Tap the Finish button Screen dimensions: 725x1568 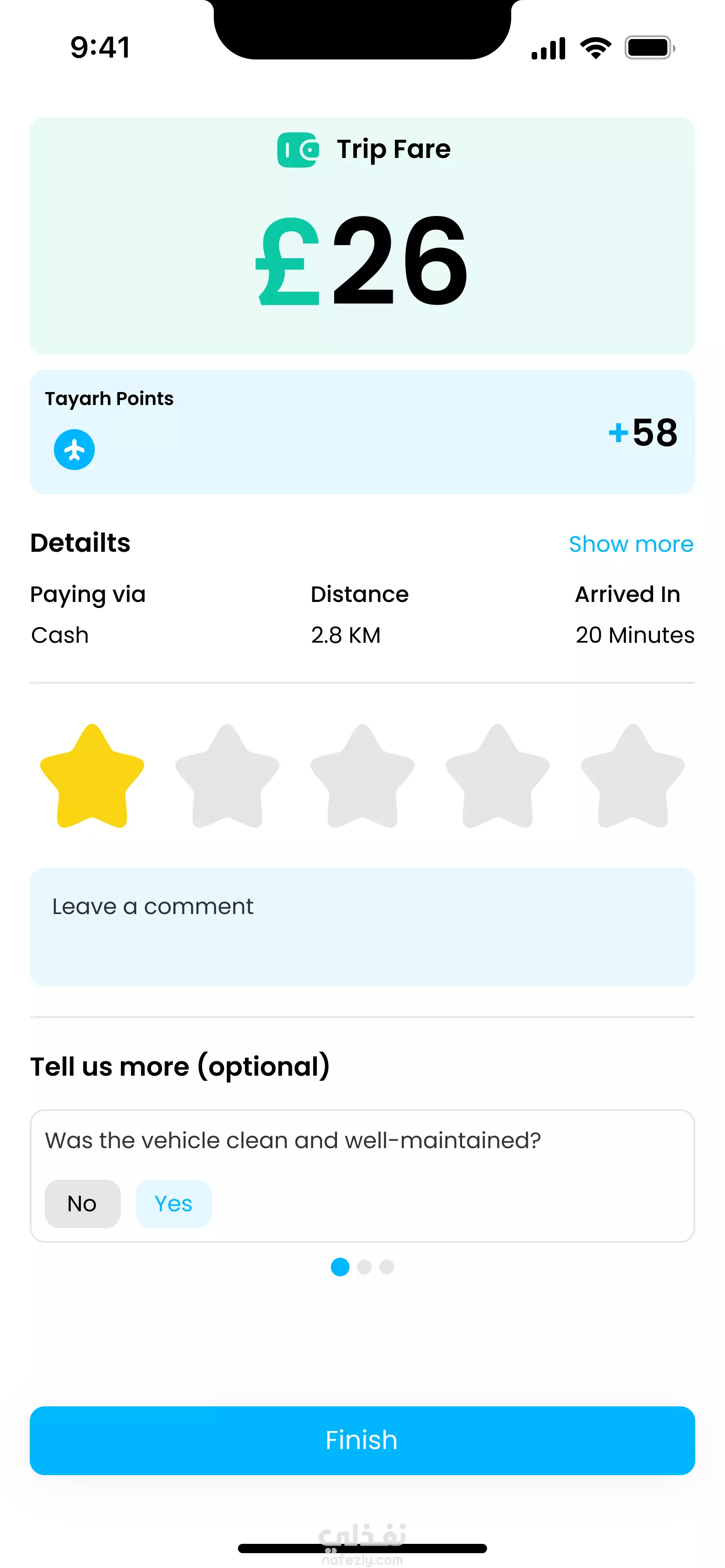(362, 1440)
